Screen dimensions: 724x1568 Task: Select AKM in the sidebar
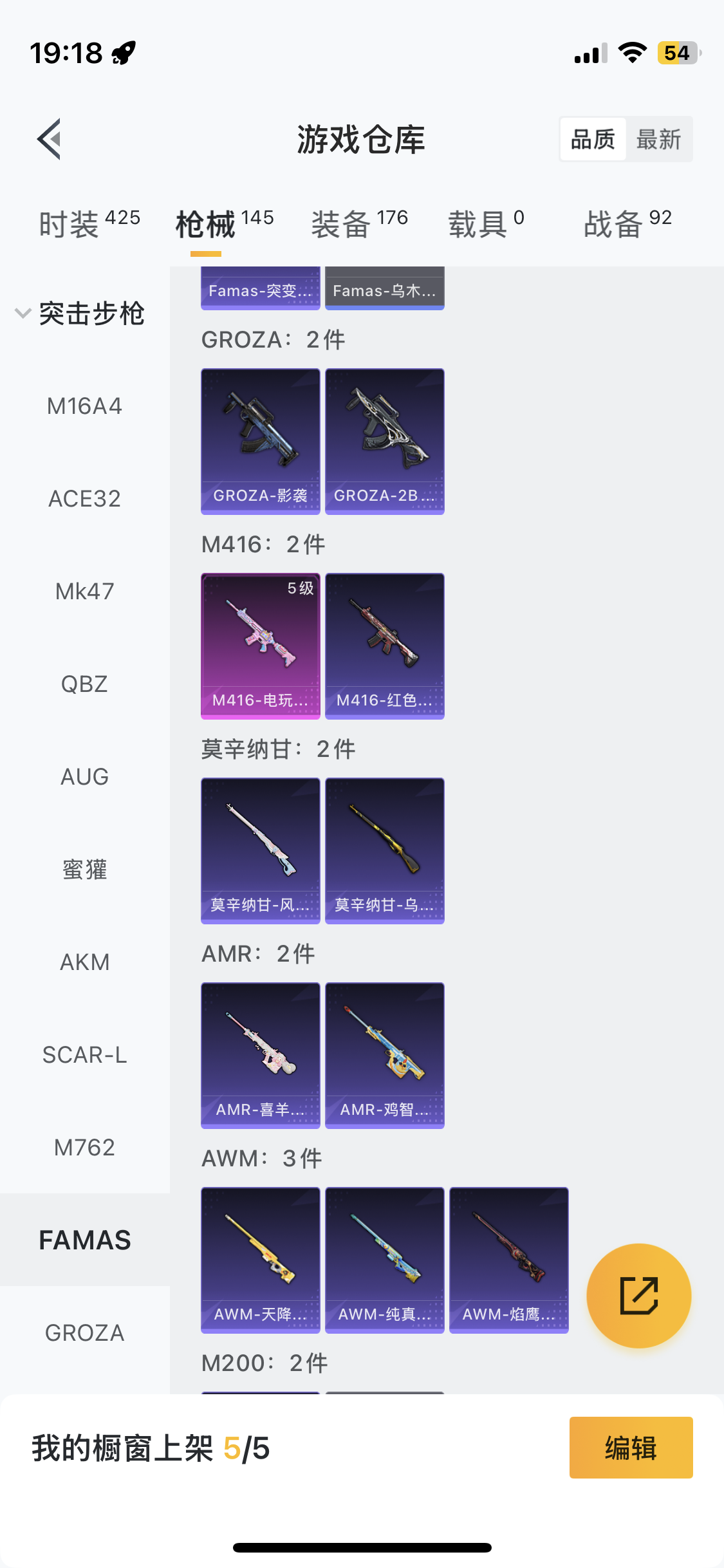84,962
